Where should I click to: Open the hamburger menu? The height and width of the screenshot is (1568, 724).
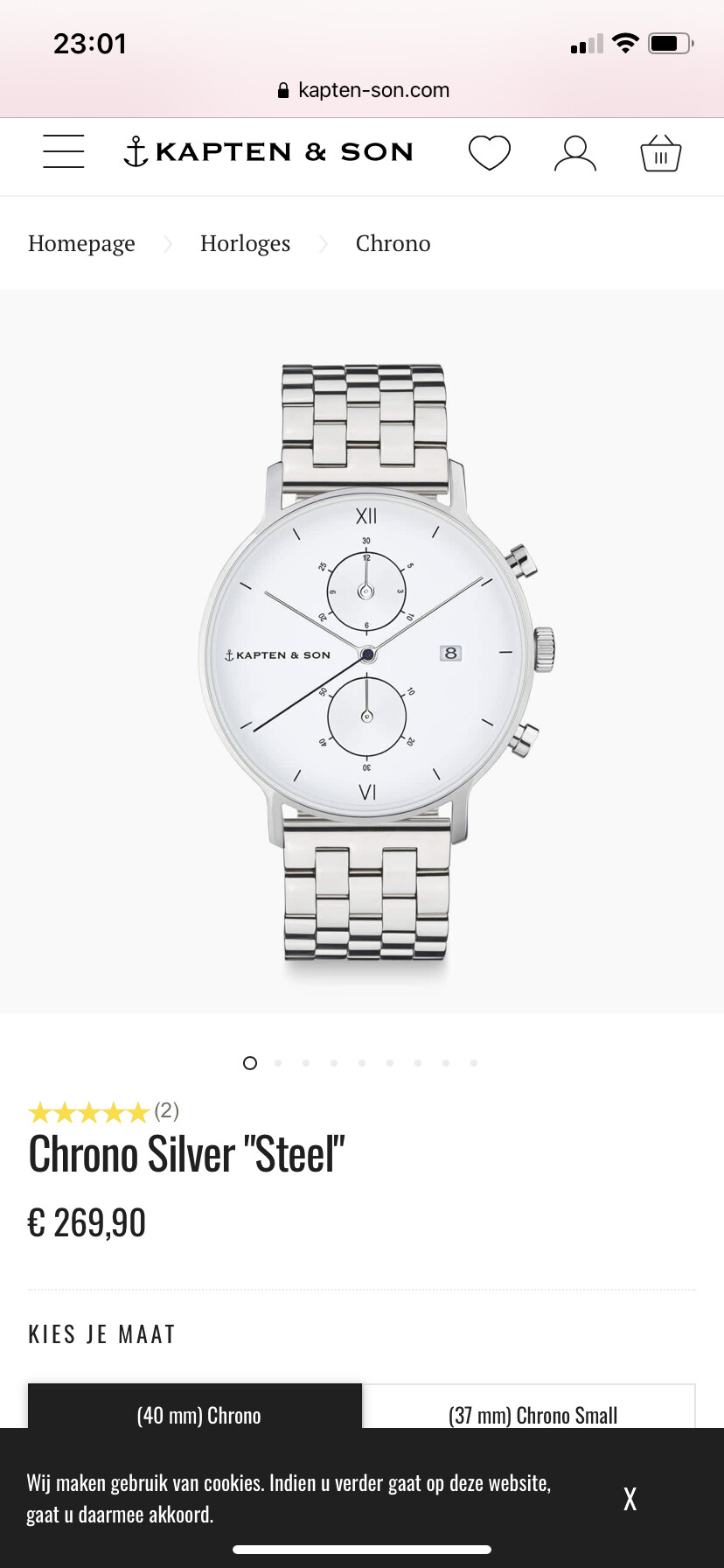pos(64,151)
